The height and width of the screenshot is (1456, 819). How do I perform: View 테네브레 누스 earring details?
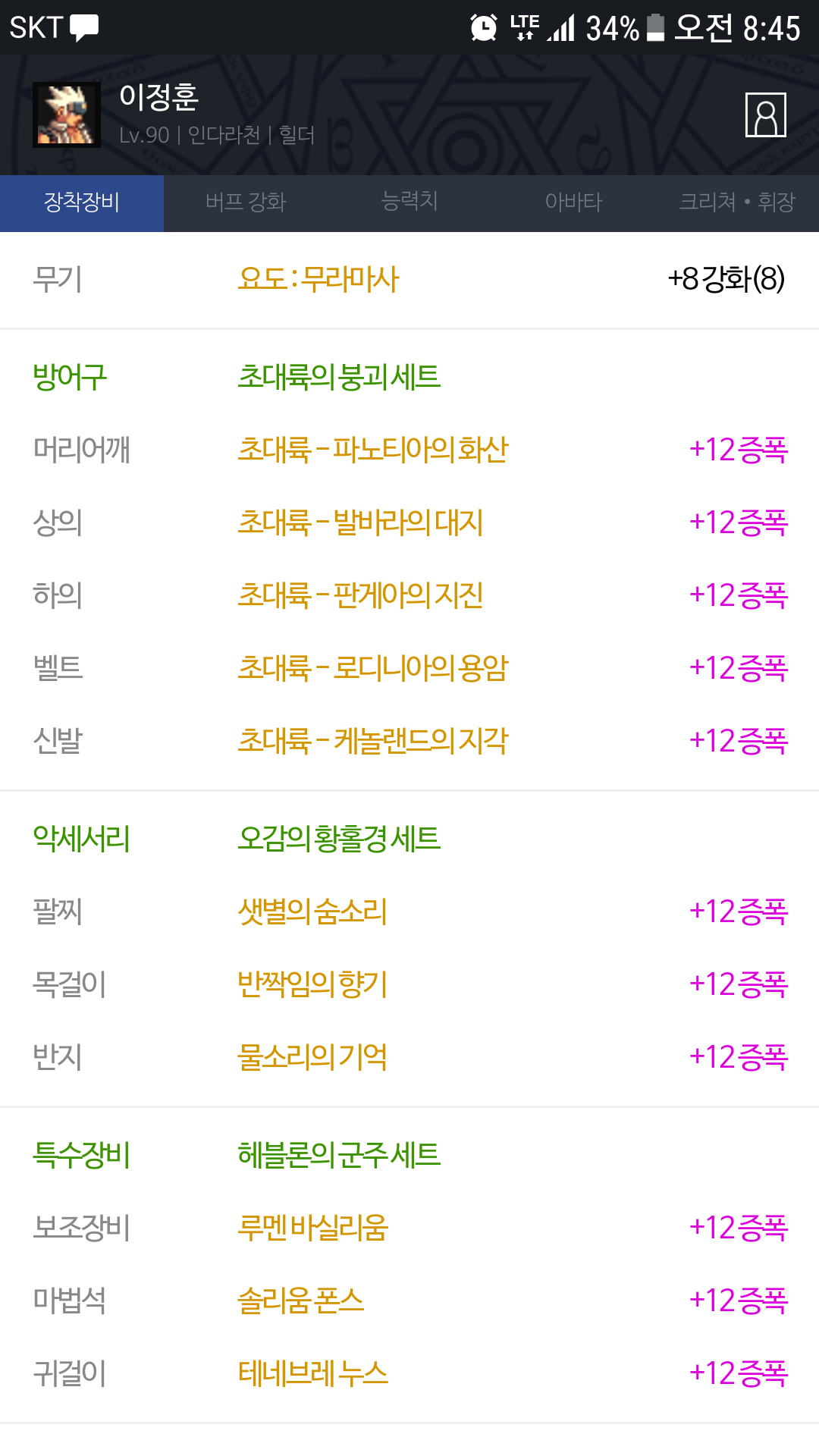(x=312, y=1373)
